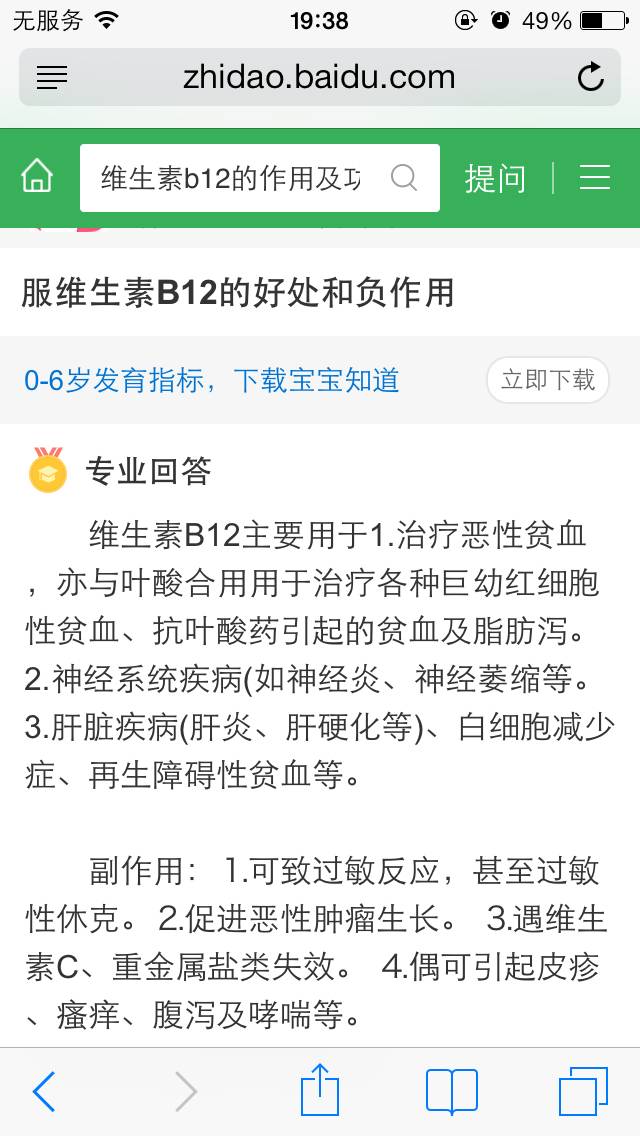The width and height of the screenshot is (640, 1136).
Task: Tap the 维生素b12 search box
Action: pyautogui.click(x=230, y=178)
